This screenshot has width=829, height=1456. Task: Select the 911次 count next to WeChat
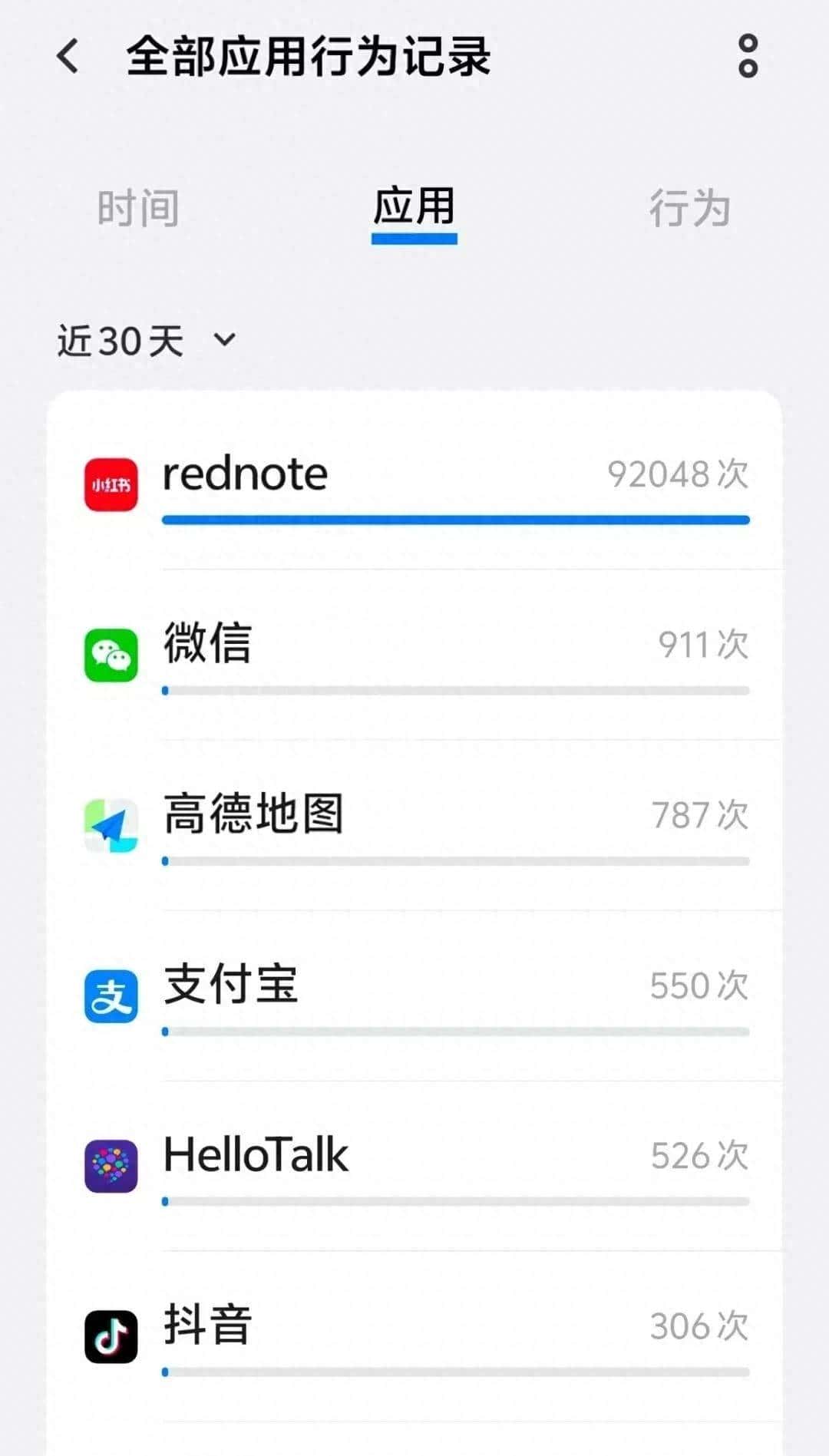coord(703,645)
